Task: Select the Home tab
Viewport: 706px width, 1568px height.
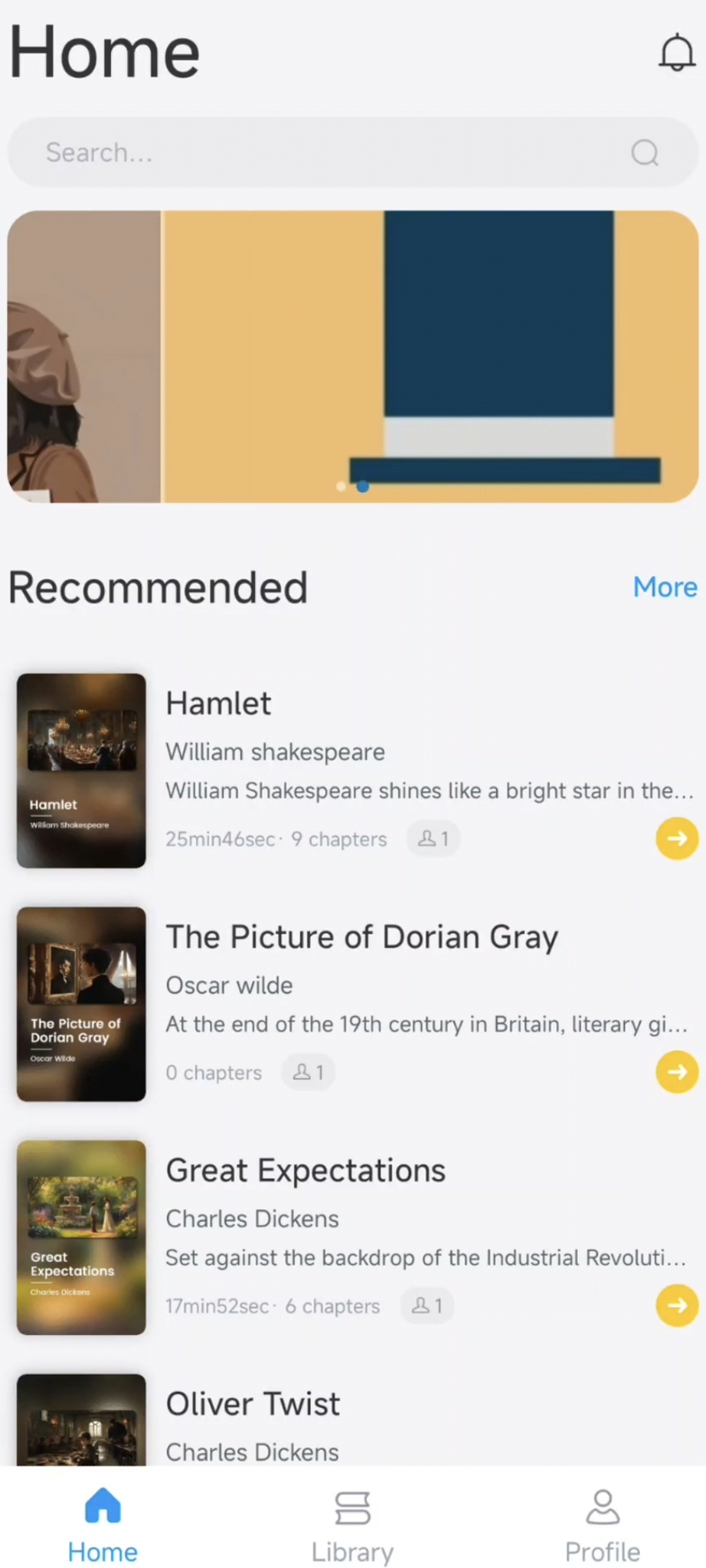Action: [x=102, y=1527]
